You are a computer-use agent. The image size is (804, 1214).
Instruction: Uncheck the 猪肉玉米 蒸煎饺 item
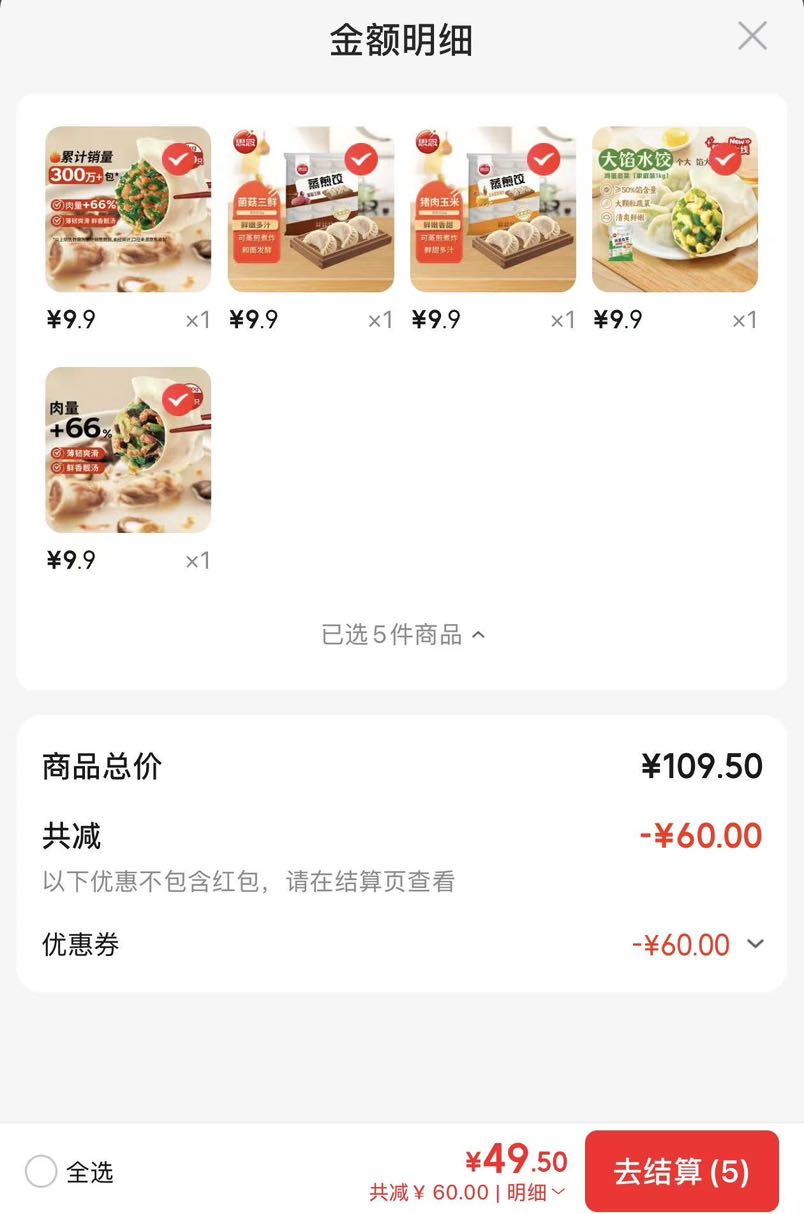click(x=543, y=159)
